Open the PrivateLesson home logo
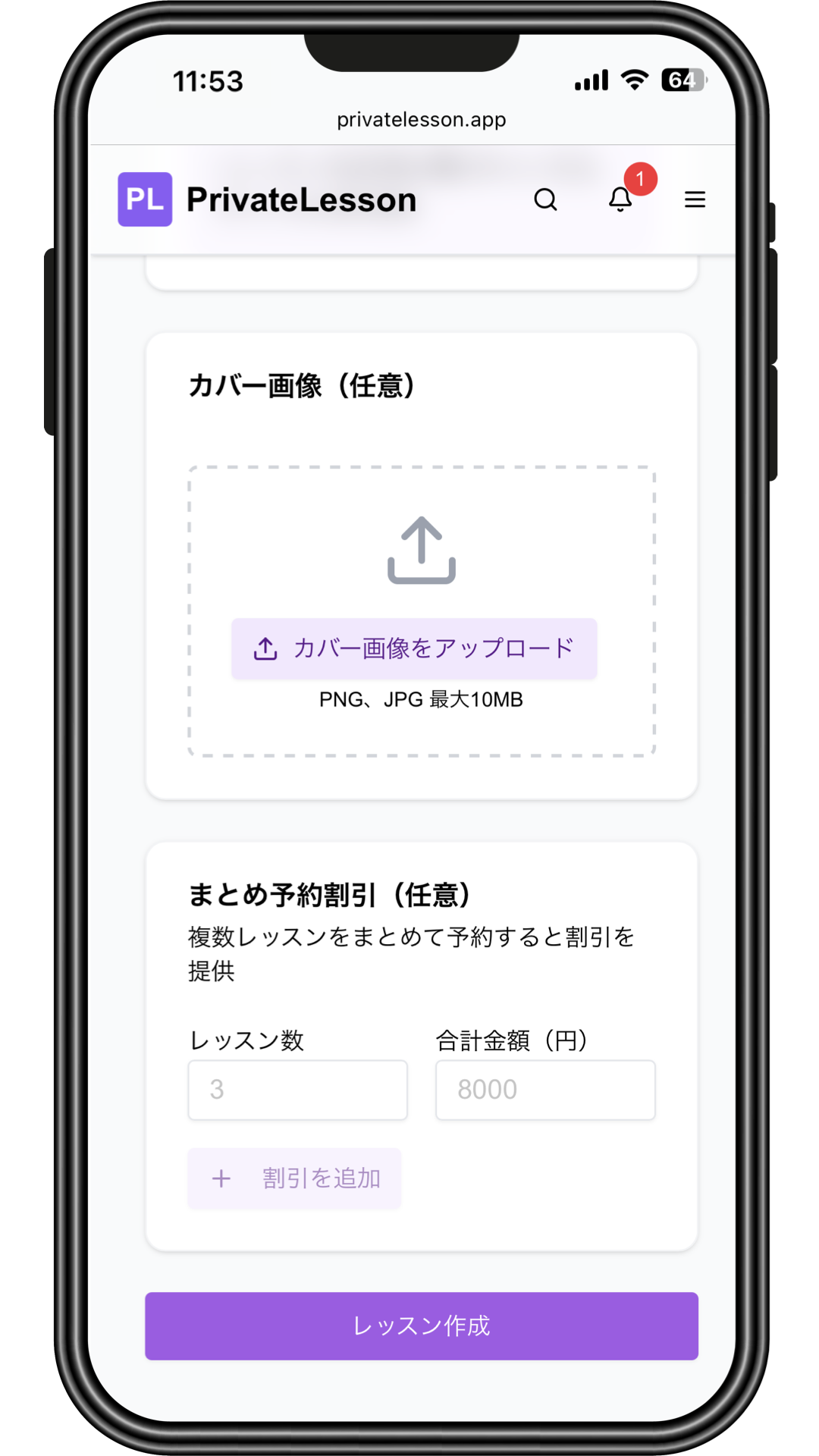The height and width of the screenshot is (1456, 819). (267, 200)
